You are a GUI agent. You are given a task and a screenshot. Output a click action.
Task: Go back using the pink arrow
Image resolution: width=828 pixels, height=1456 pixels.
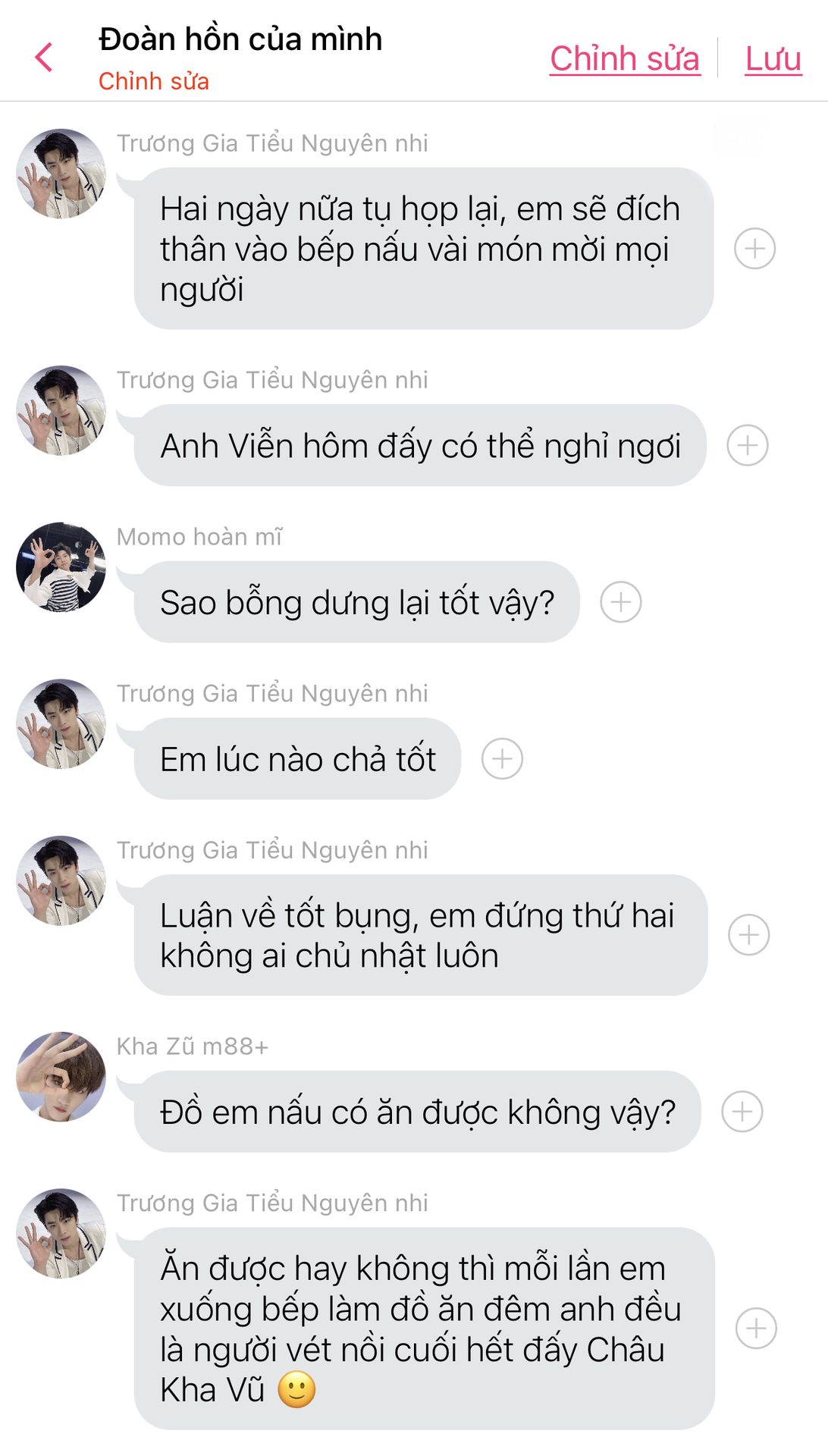point(44,58)
